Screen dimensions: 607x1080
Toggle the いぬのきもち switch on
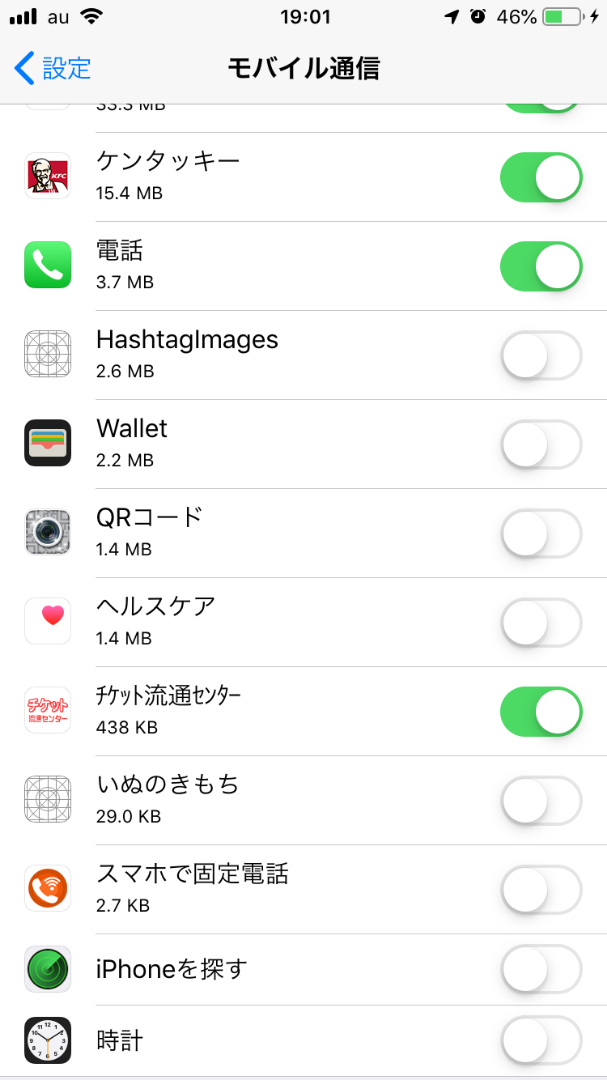(540, 801)
